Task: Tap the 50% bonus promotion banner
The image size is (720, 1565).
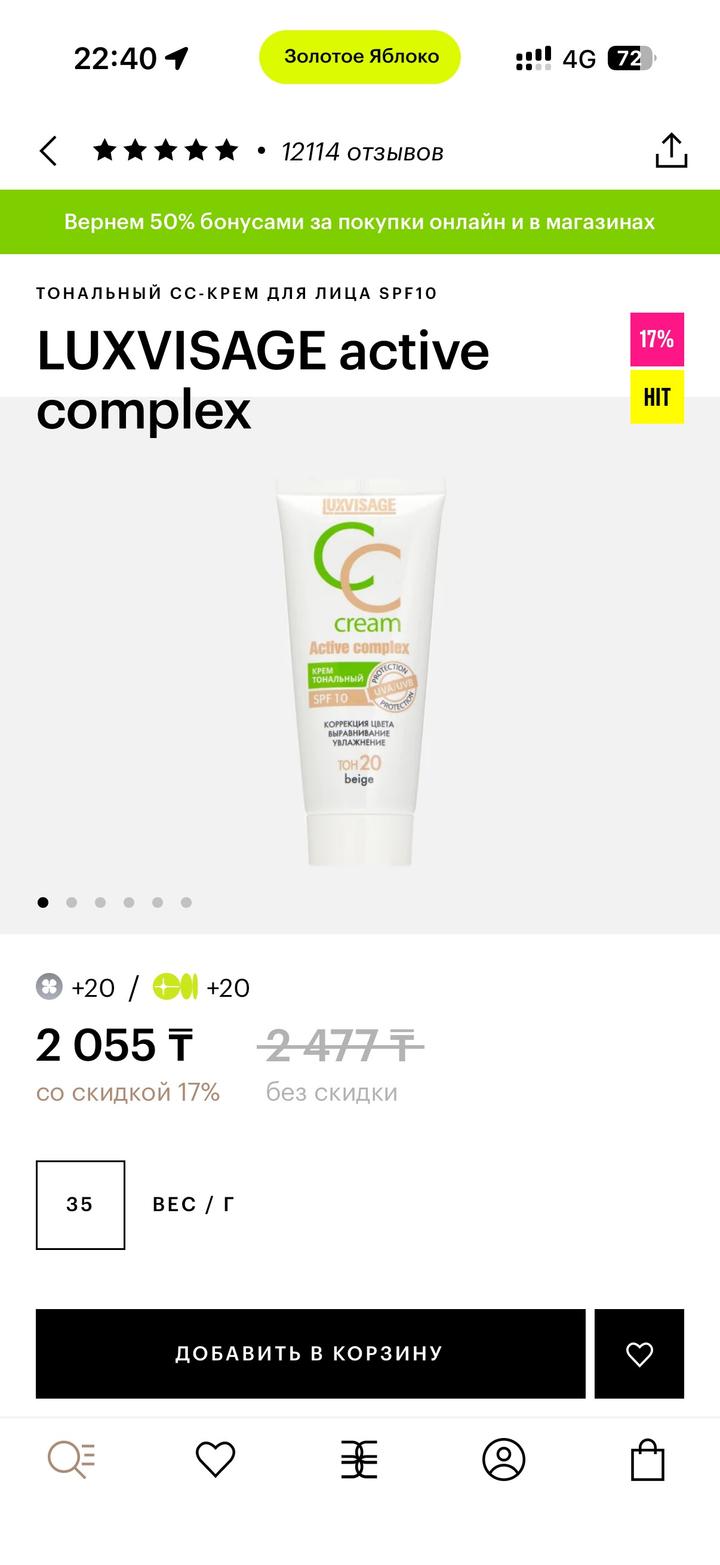Action: pos(360,222)
